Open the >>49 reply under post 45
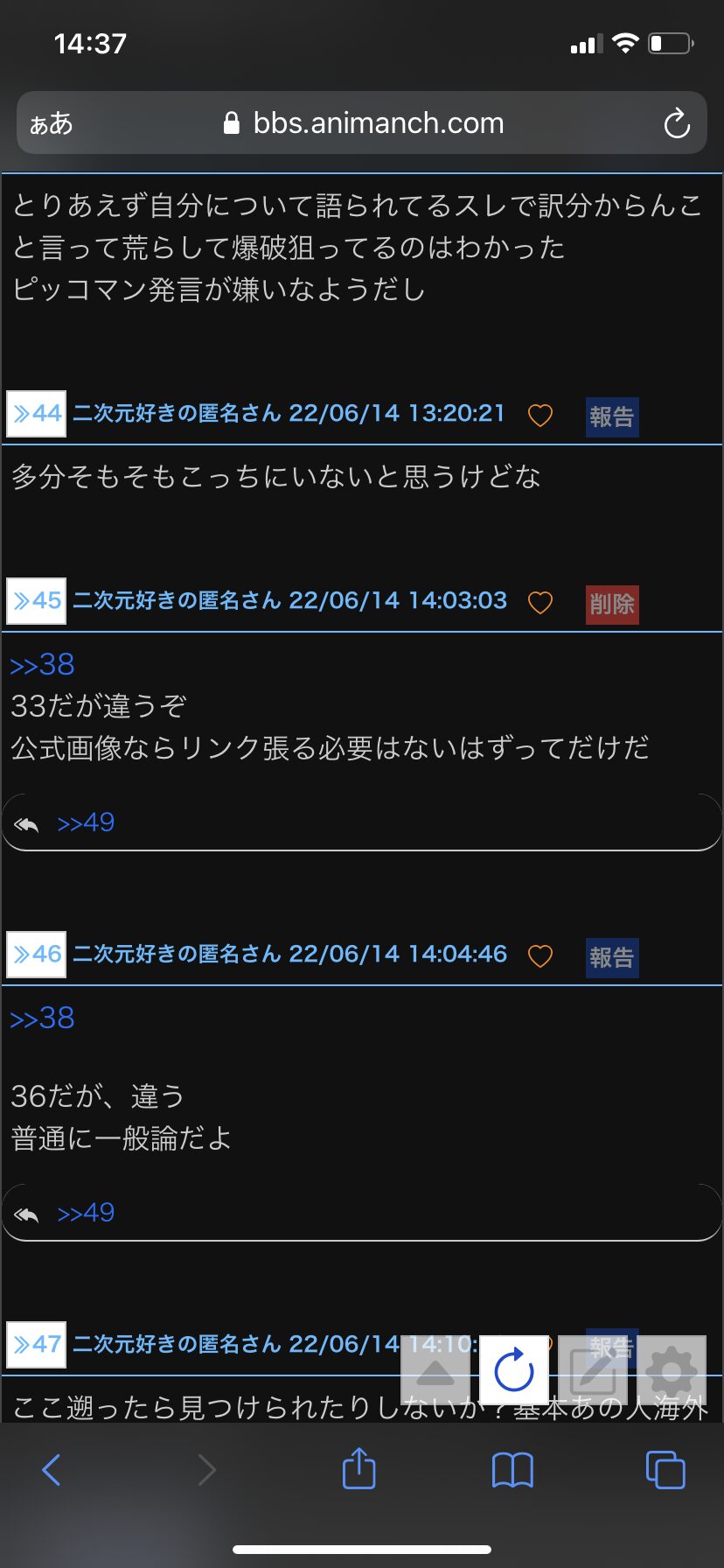The image size is (724, 1568). (x=86, y=822)
